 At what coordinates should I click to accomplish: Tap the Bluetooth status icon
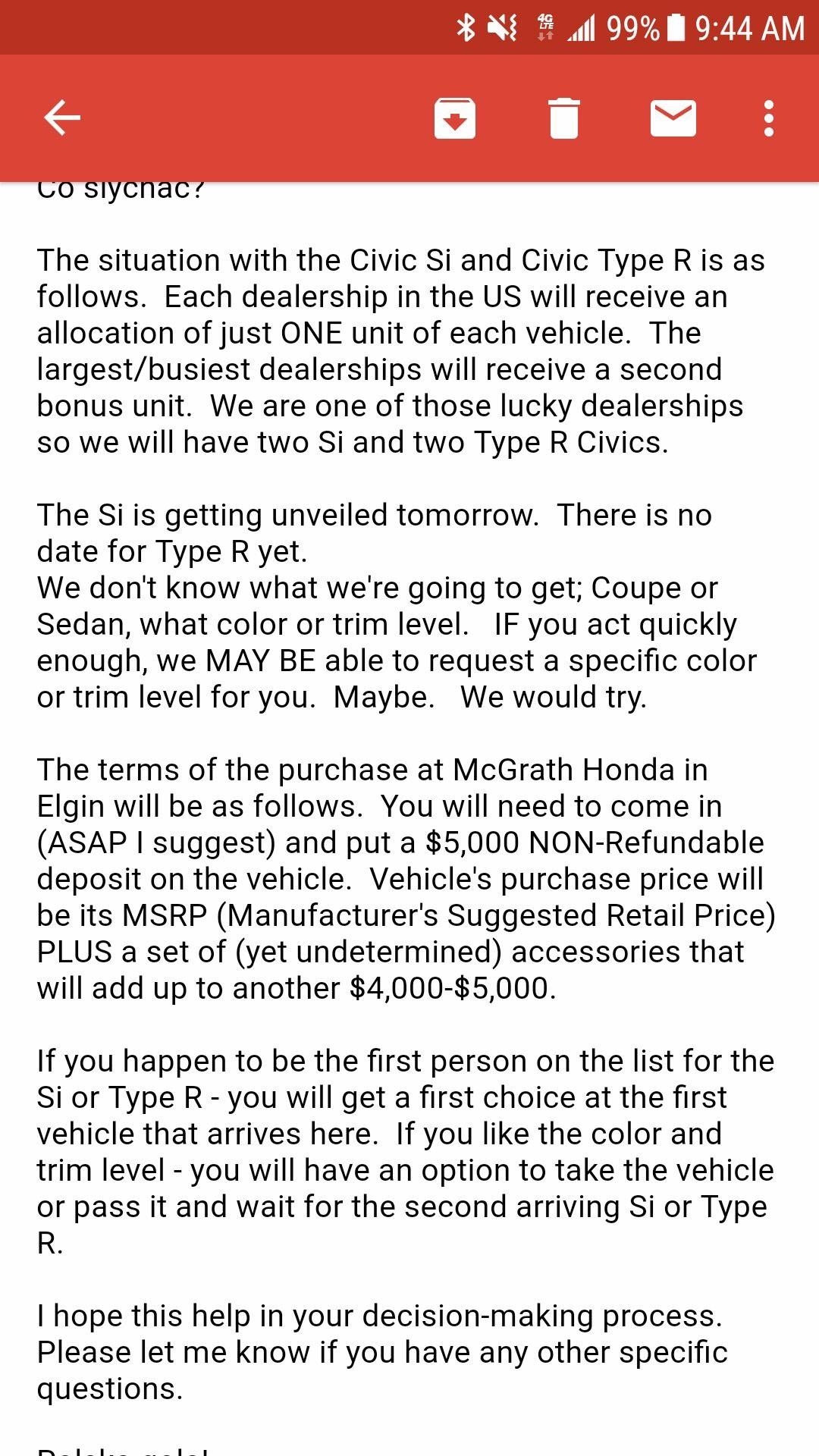(467, 29)
